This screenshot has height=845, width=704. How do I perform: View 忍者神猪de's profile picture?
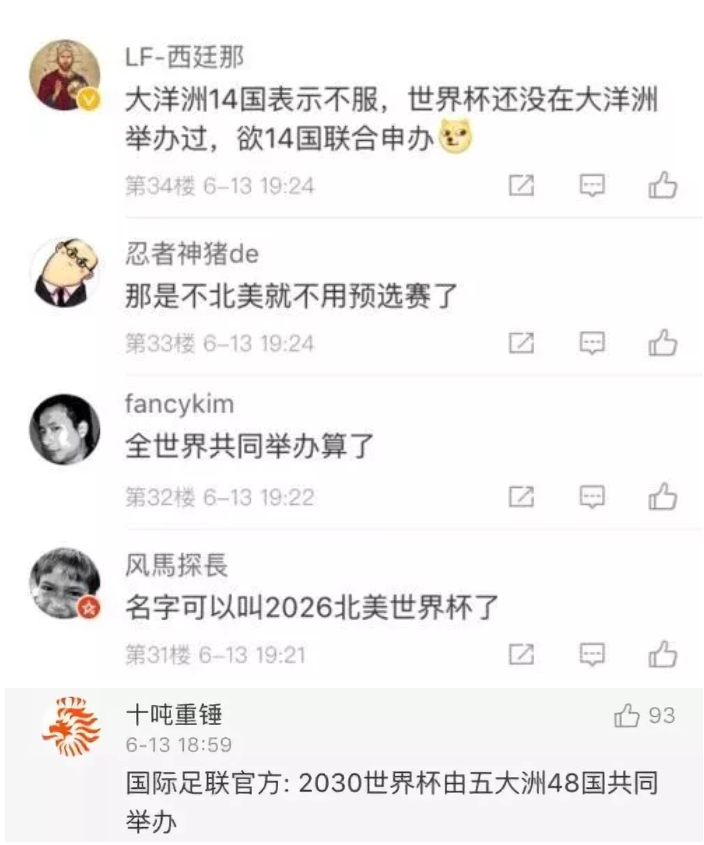[64, 272]
